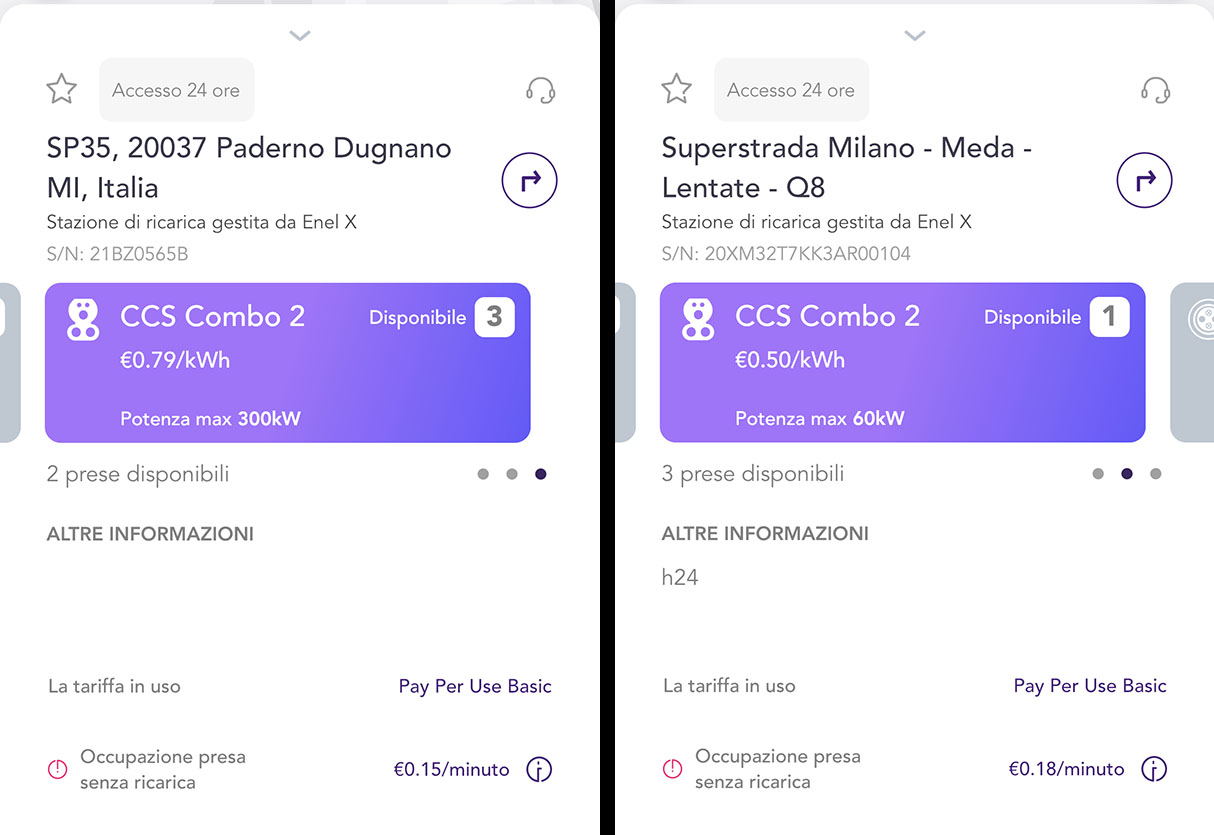Open info for €0.18/minuto occupation fee
The width and height of the screenshot is (1214, 835).
[x=1154, y=770]
